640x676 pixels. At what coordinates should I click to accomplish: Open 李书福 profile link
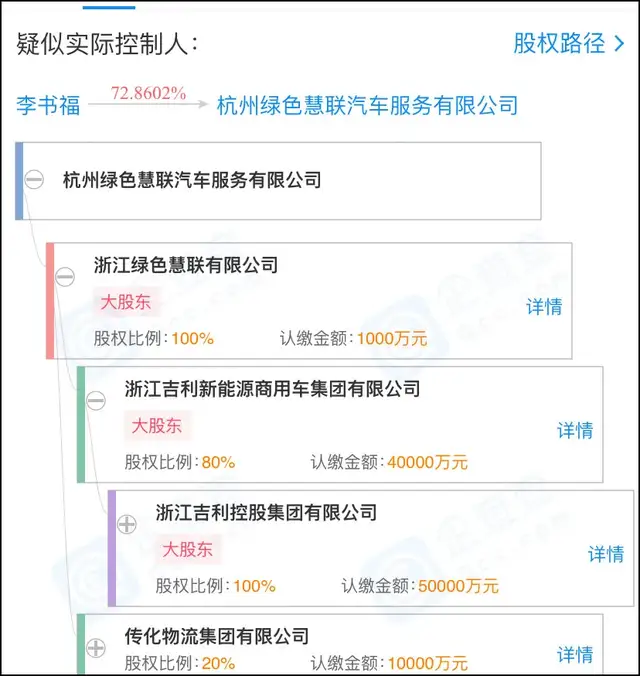click(x=48, y=105)
